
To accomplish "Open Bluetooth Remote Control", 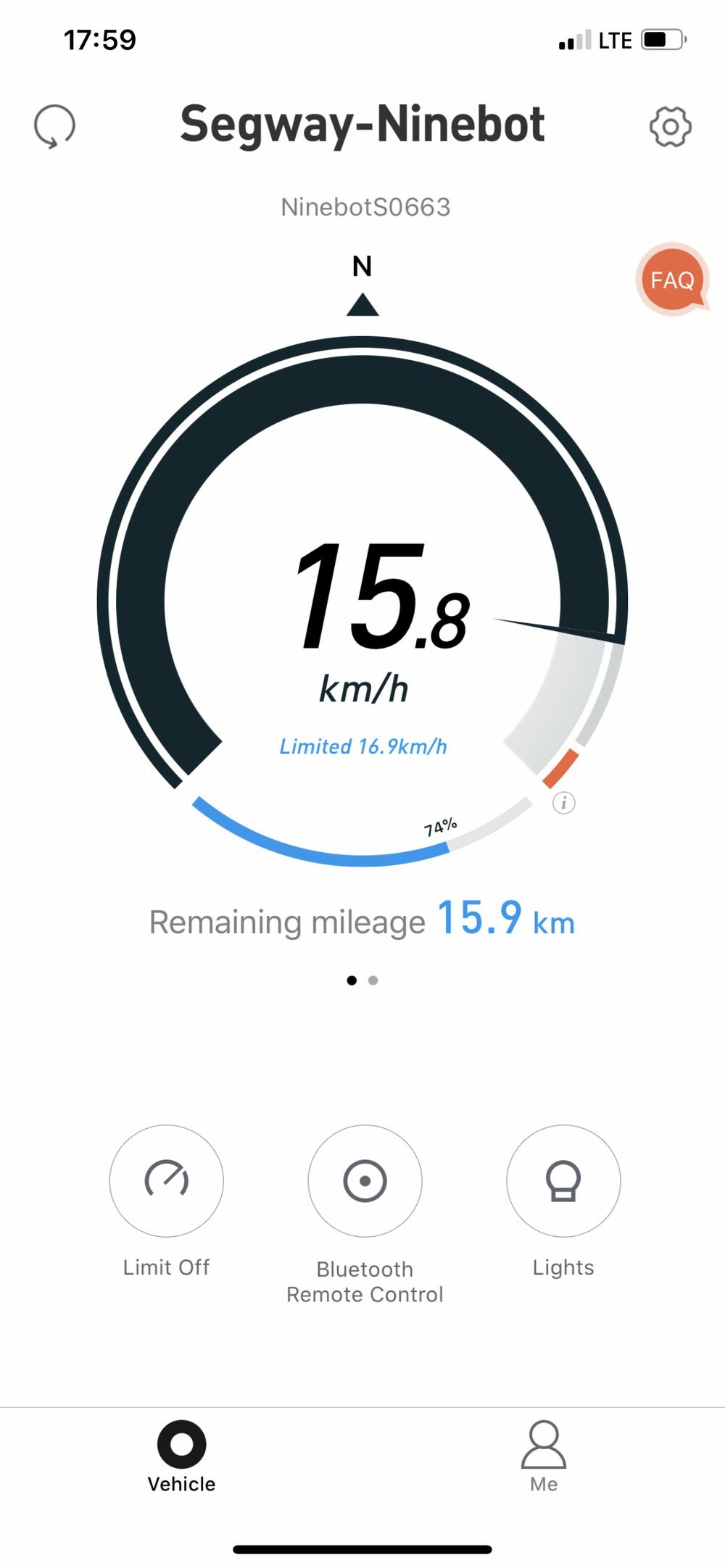I will [x=365, y=1181].
